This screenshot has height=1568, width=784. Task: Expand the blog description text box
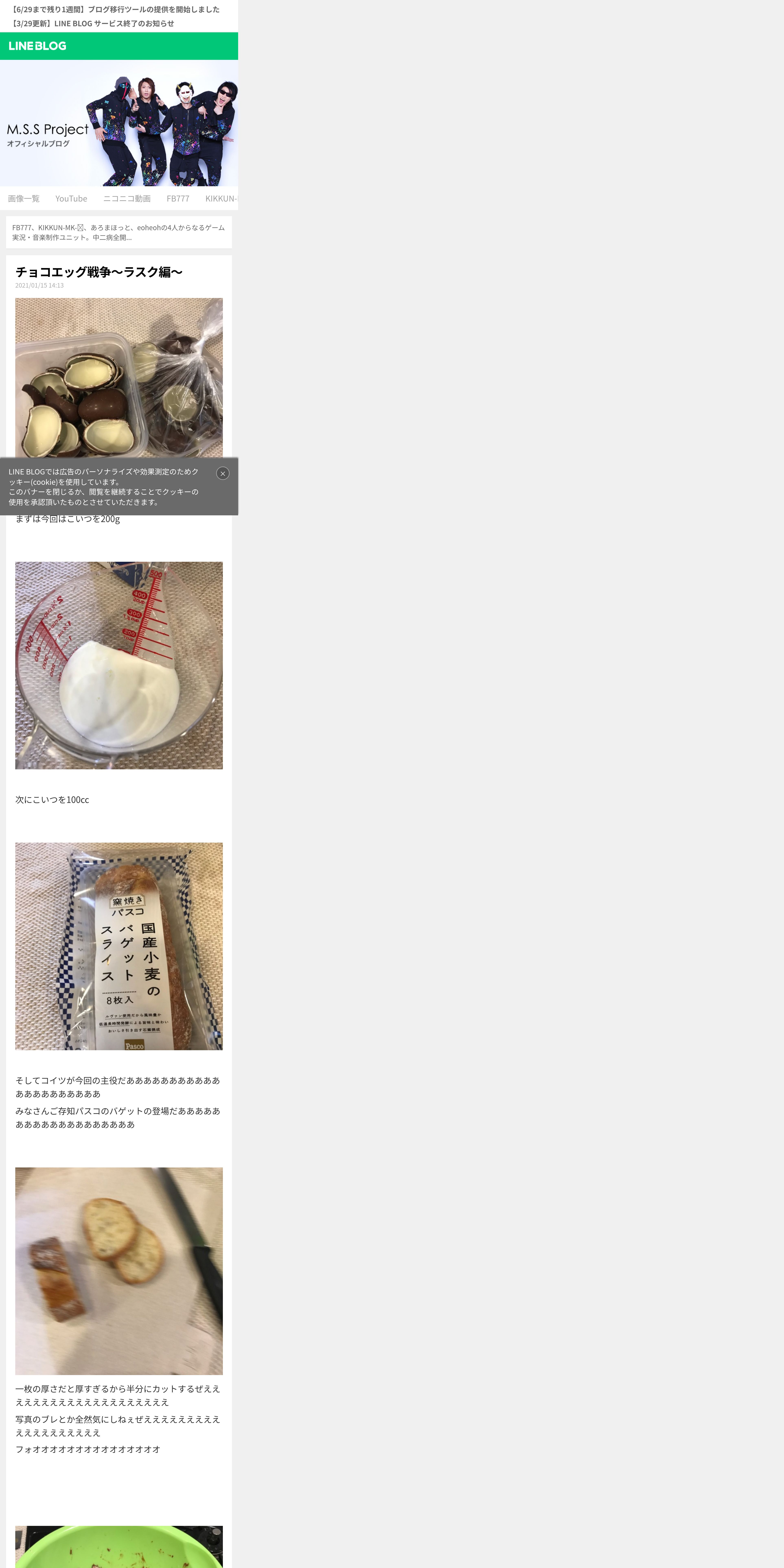coord(119,232)
